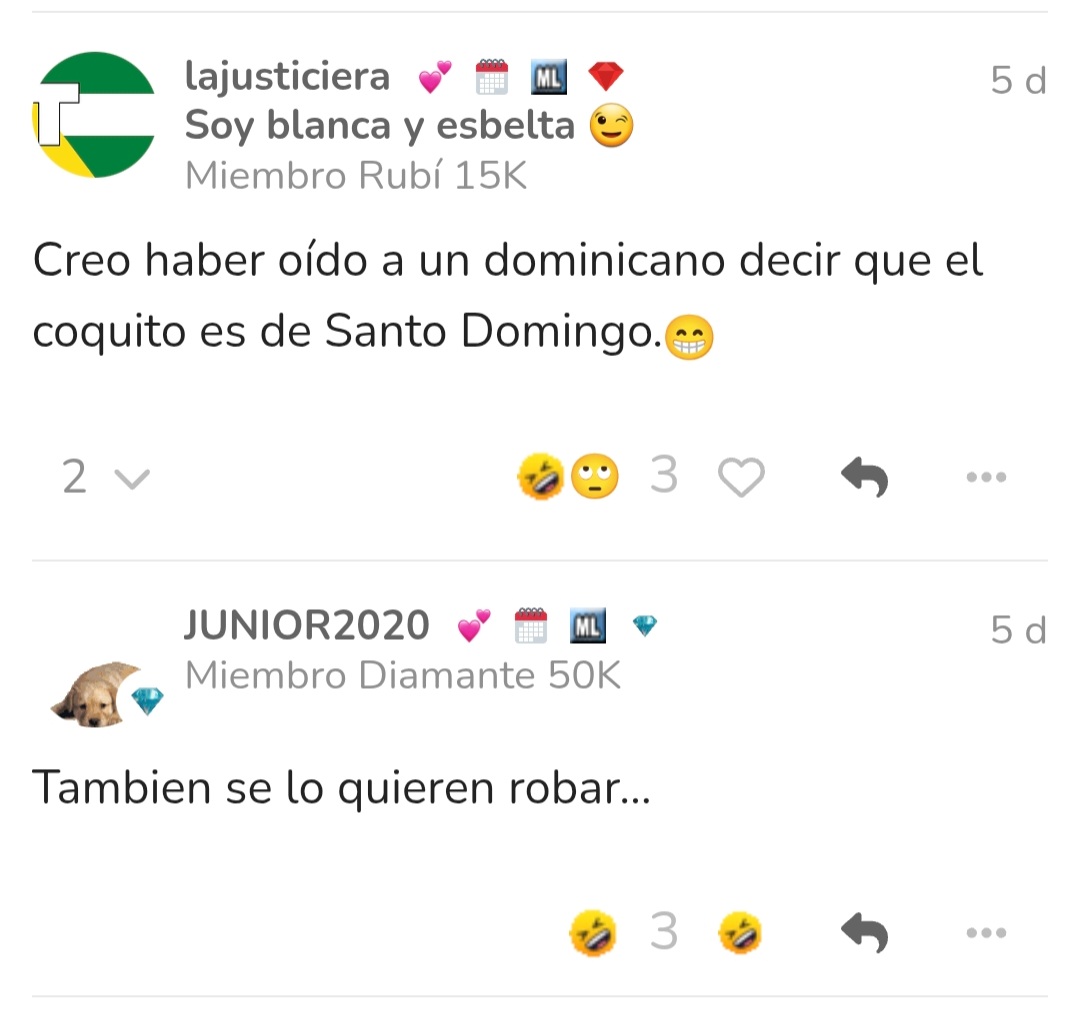
Task: Reply to lajusticiera's comment
Action: point(865,478)
